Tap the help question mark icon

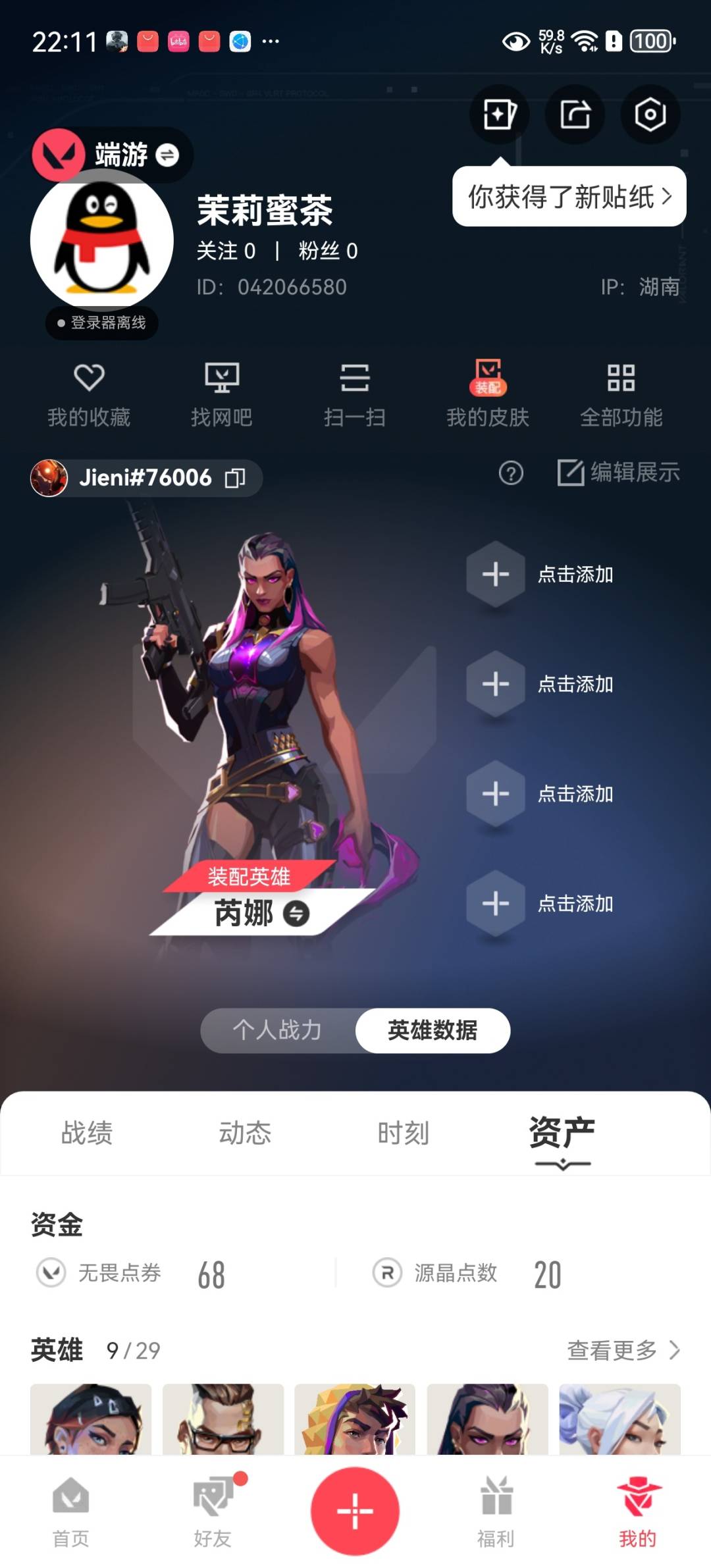[511, 473]
